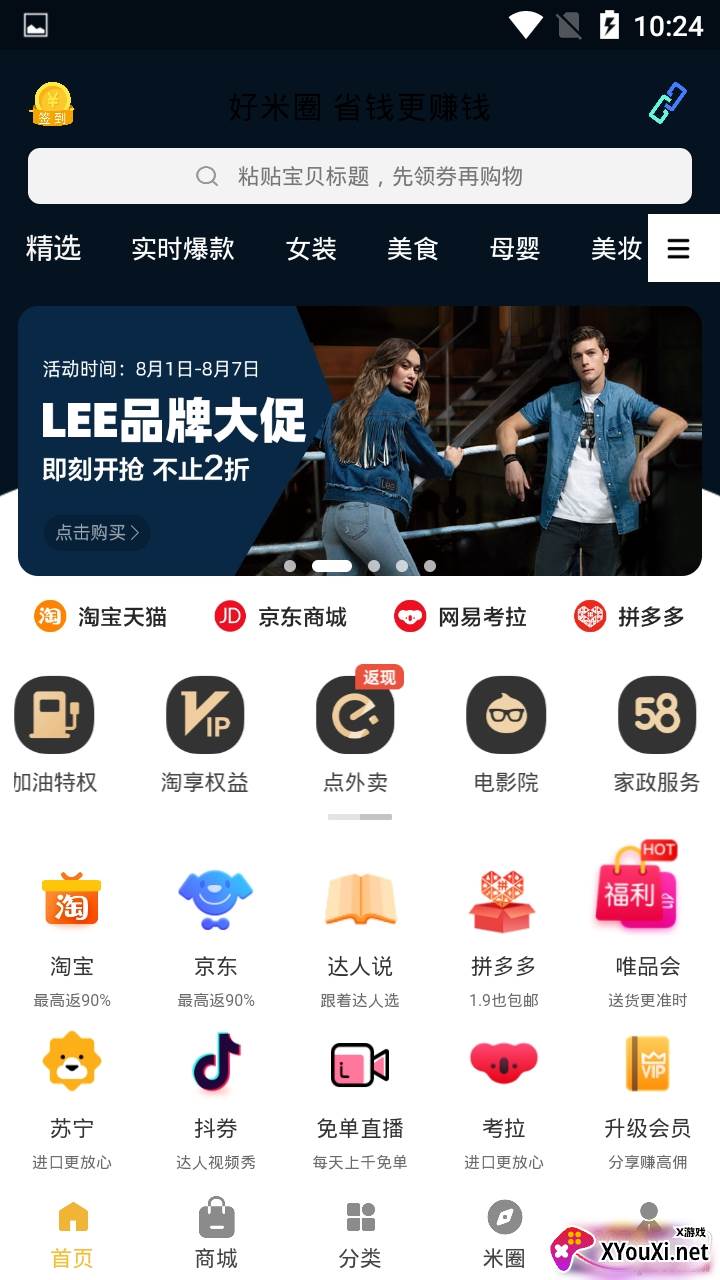Go to the 分类 tab
Viewport: 720px width, 1280px height.
click(360, 1234)
